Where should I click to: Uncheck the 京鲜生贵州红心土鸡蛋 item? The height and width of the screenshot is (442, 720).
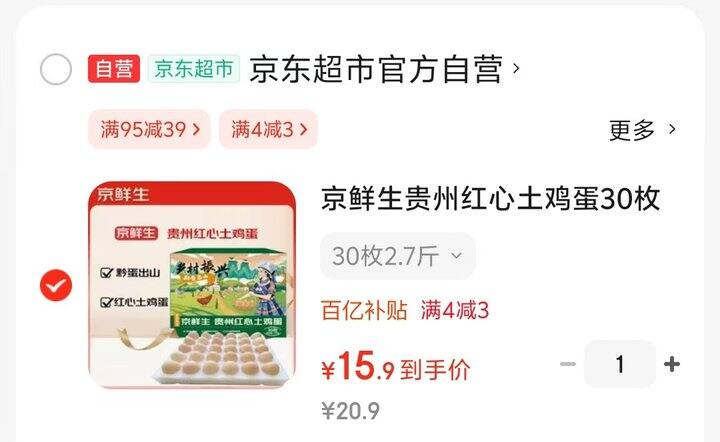[x=56, y=285]
